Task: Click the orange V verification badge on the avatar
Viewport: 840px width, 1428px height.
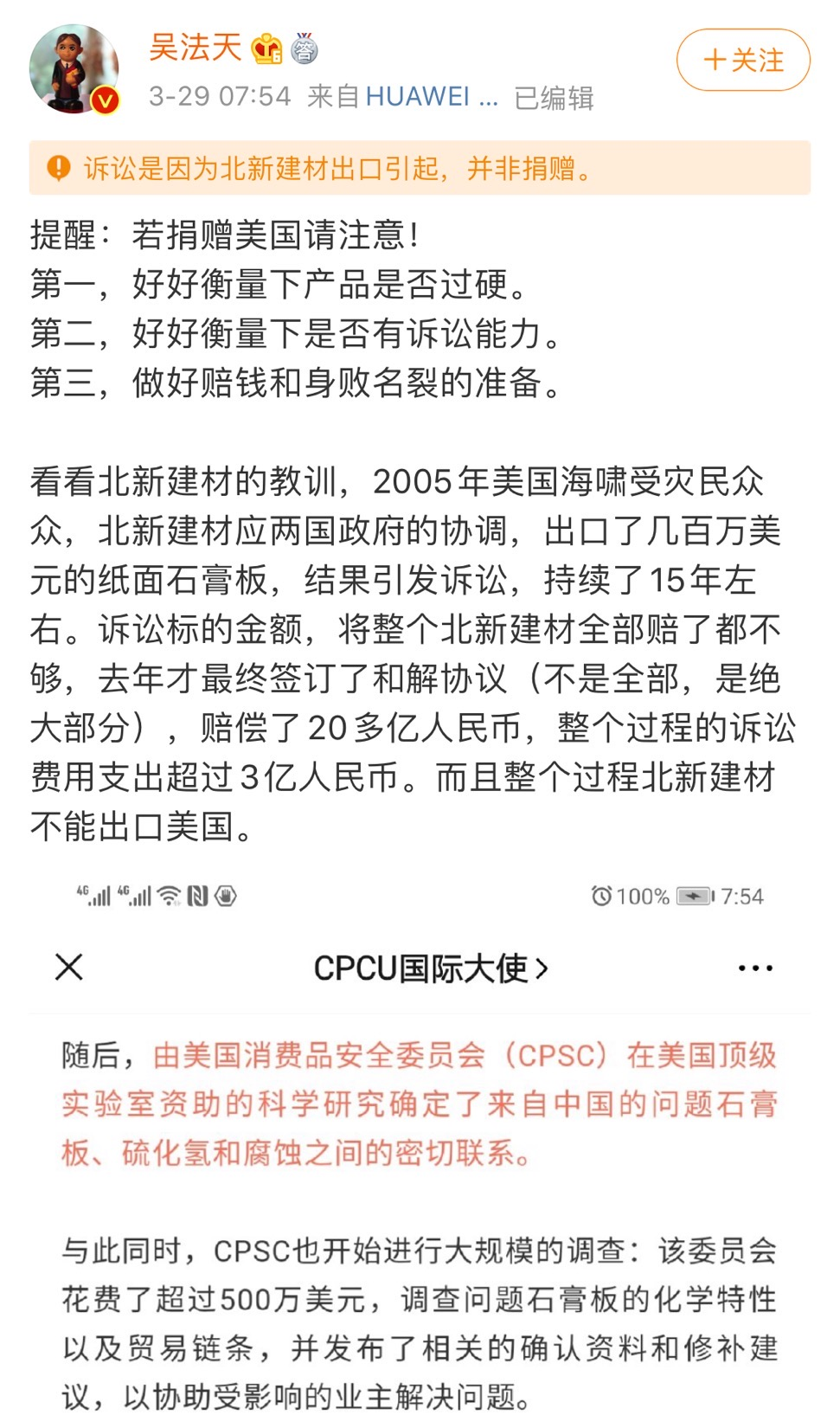Action: click(104, 100)
